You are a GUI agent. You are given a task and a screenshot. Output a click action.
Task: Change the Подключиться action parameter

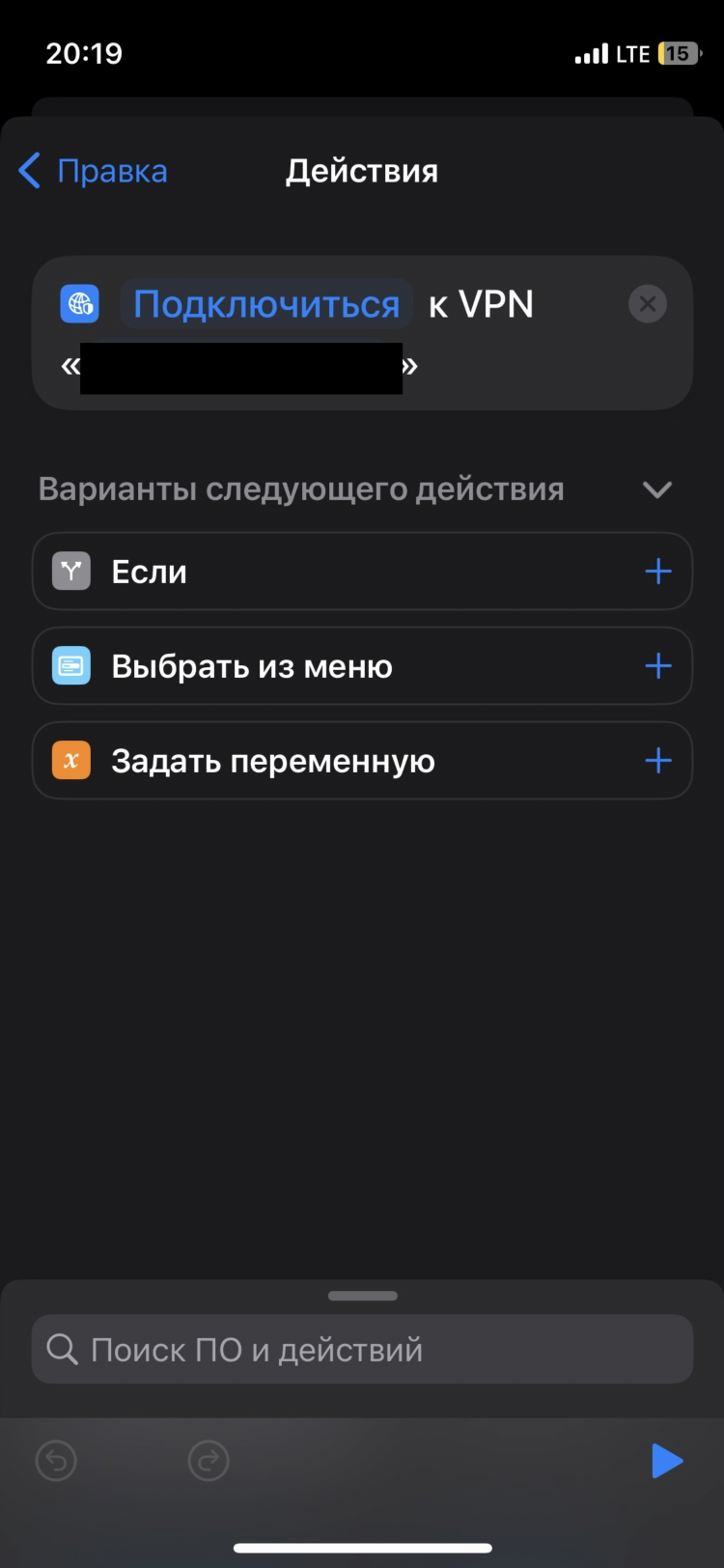click(x=266, y=304)
